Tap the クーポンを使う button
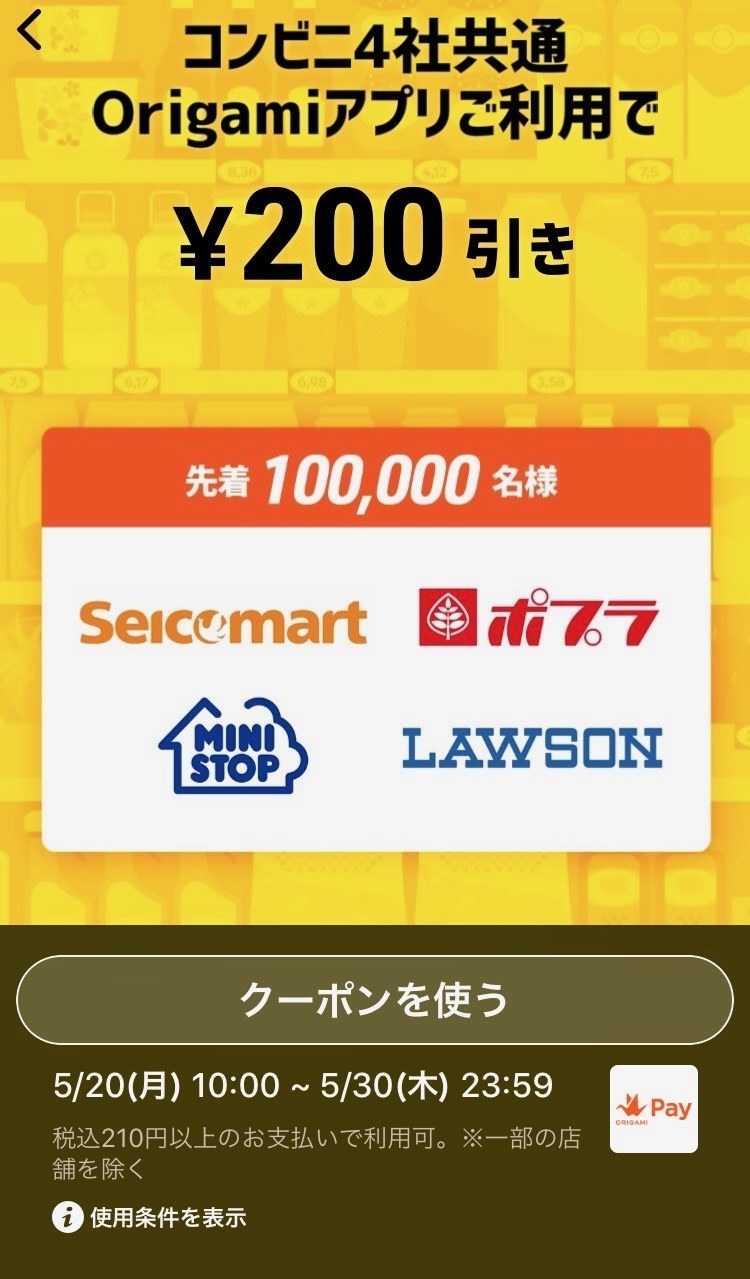Image resolution: width=750 pixels, height=1279 pixels. [374, 1000]
